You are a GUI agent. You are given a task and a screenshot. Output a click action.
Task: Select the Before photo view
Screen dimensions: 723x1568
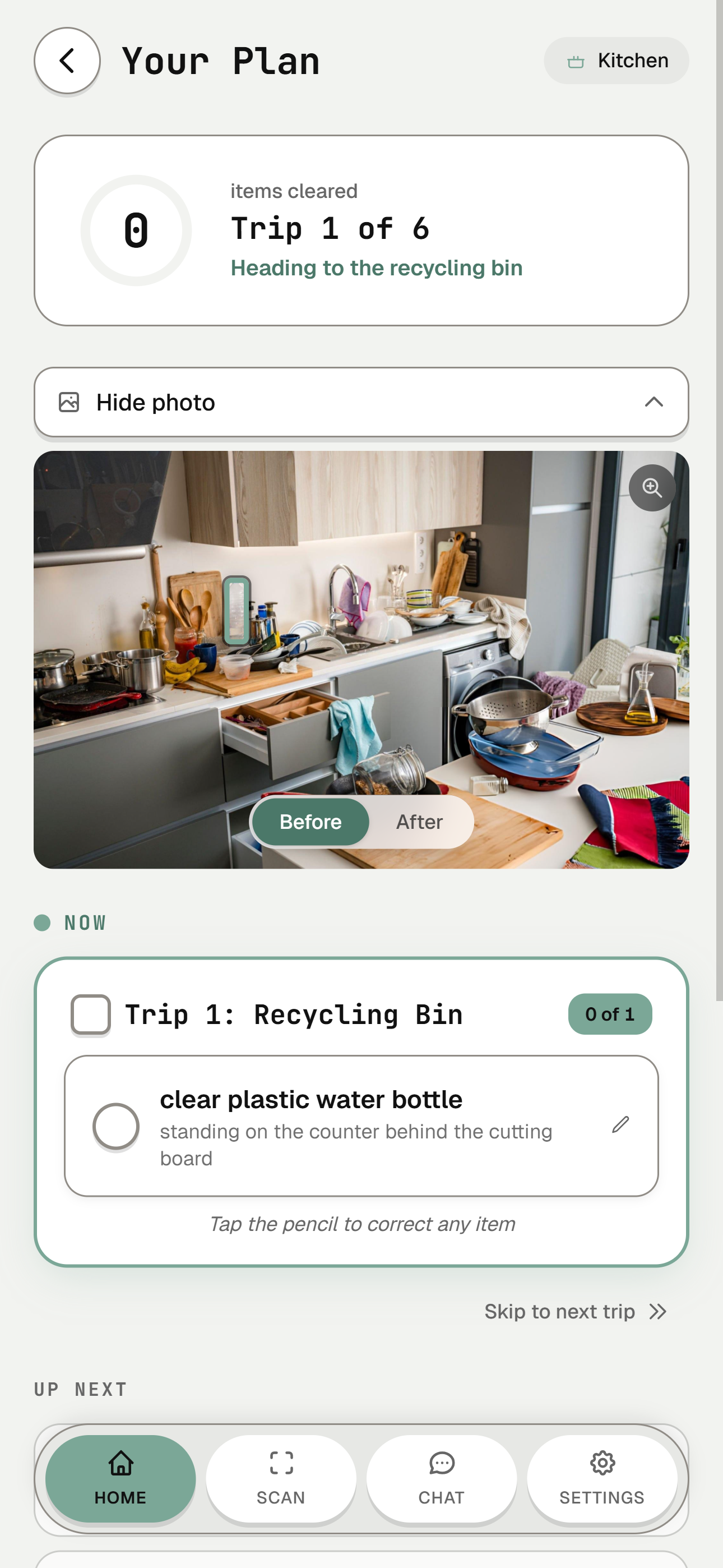click(310, 822)
